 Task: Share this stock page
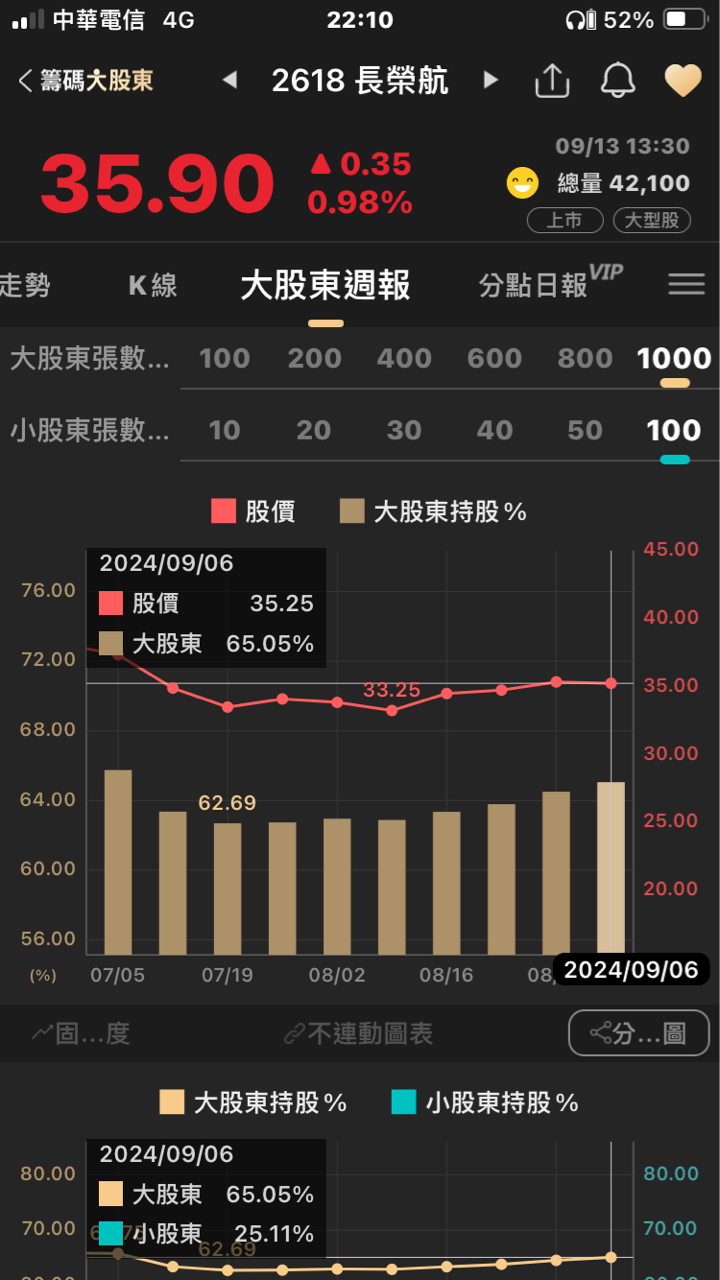[552, 81]
